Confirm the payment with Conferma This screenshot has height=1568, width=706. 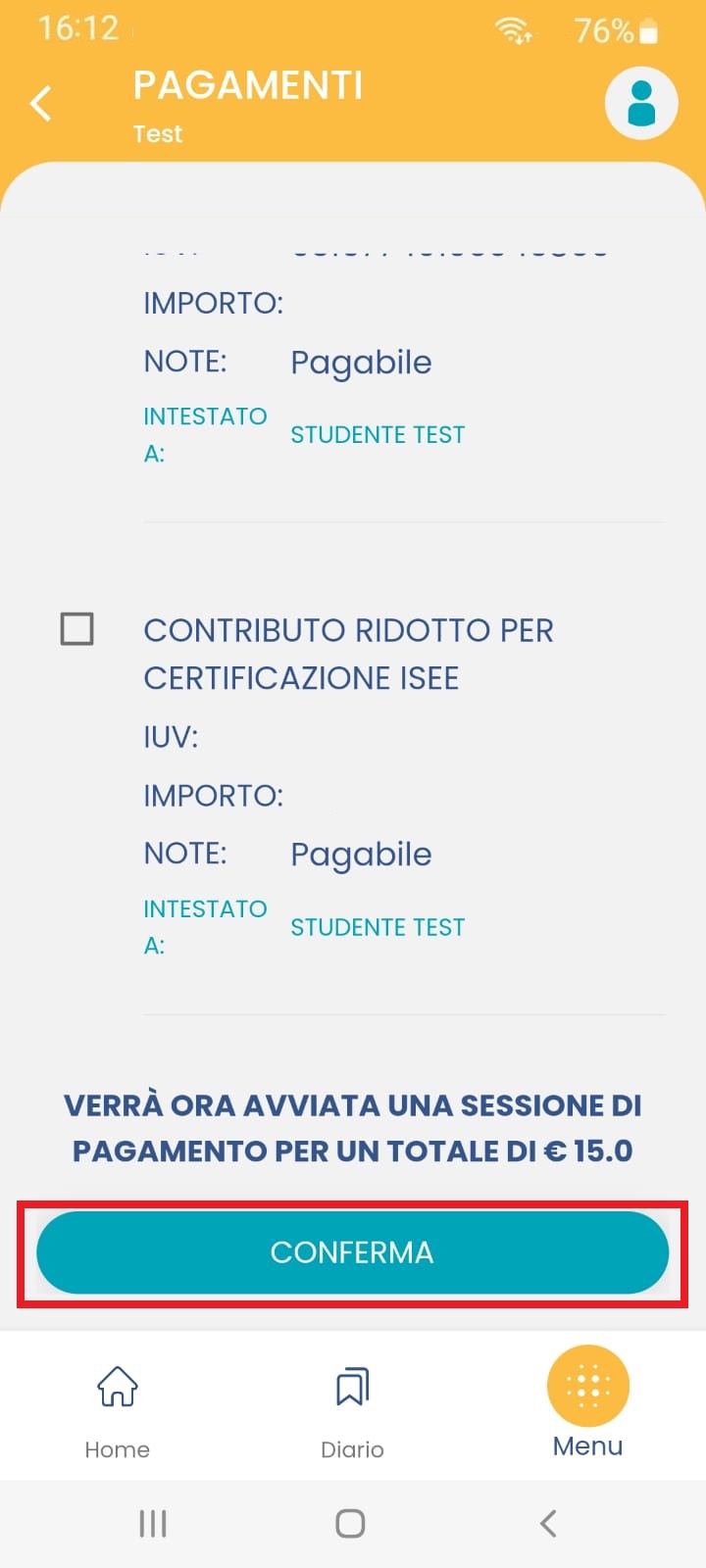point(352,1252)
